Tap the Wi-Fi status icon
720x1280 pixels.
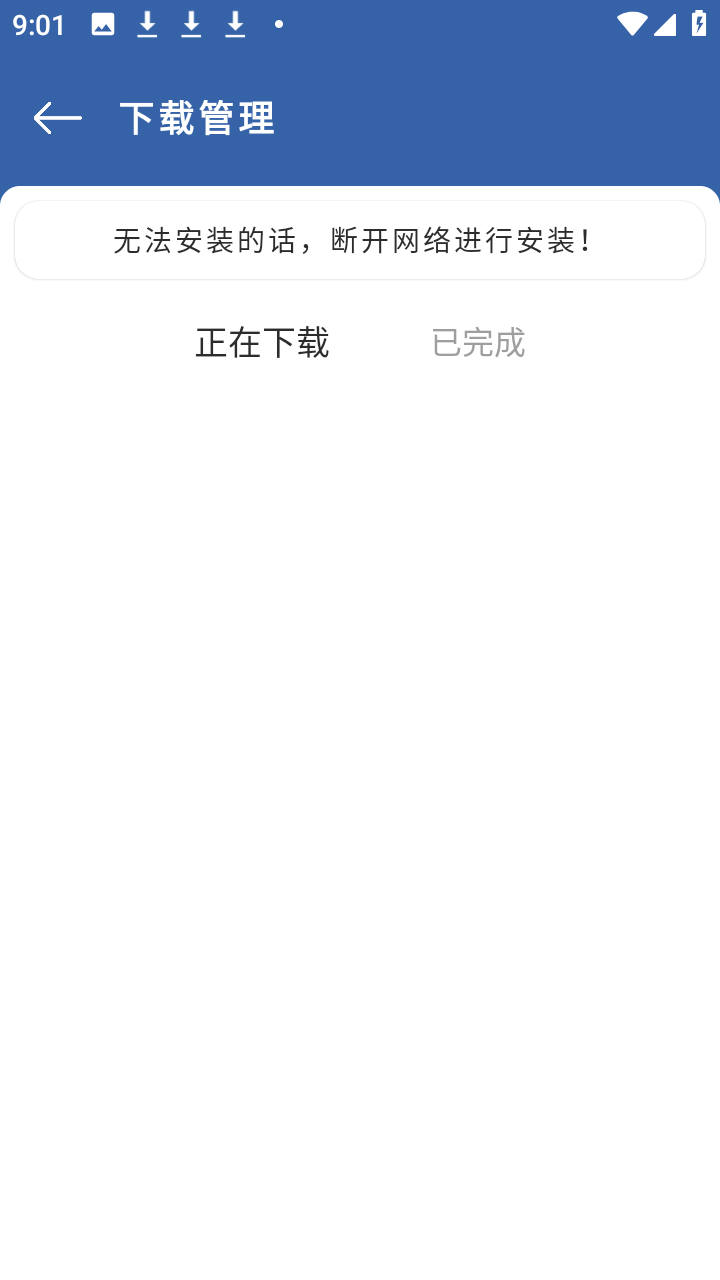pyautogui.click(x=630, y=24)
